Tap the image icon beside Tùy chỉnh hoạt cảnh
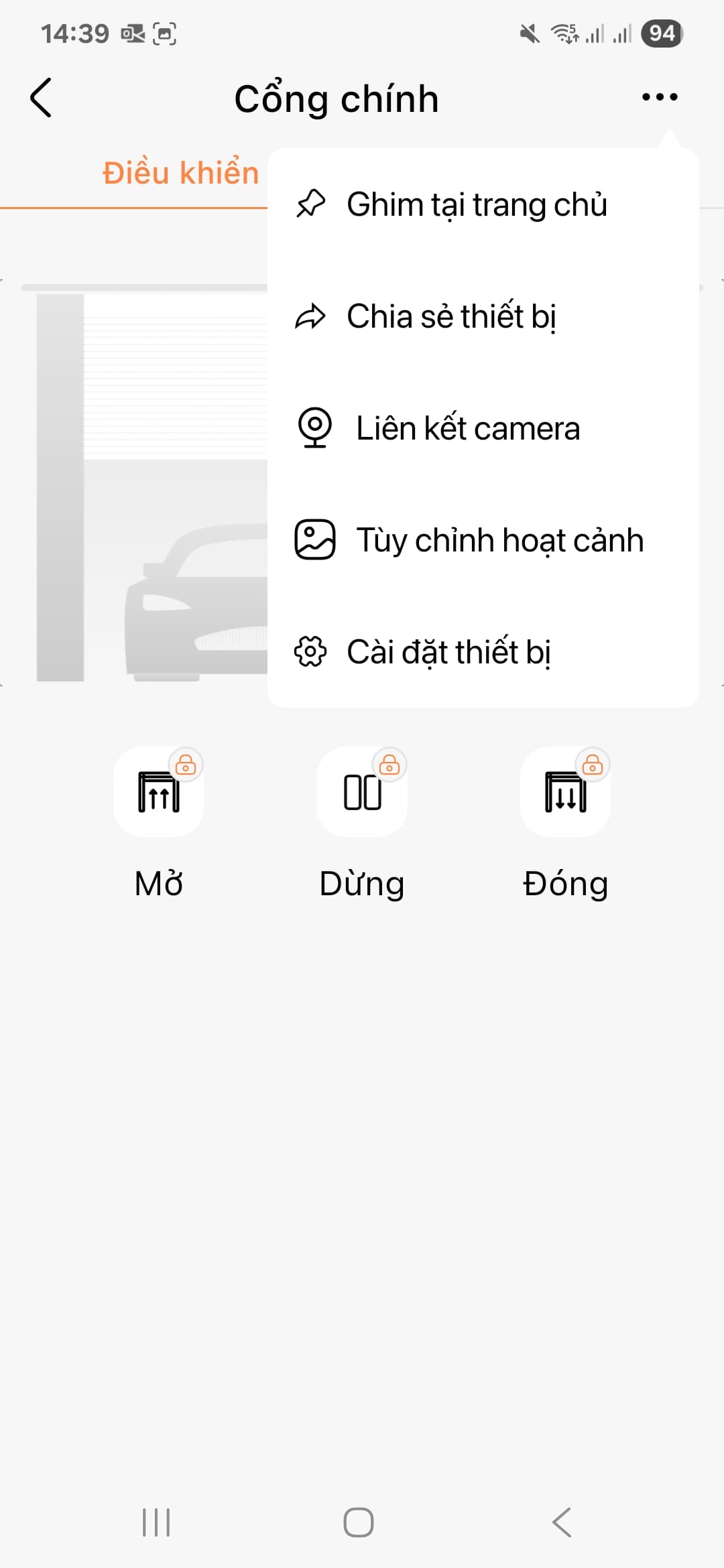The width and height of the screenshot is (724, 1568). pyautogui.click(x=316, y=539)
